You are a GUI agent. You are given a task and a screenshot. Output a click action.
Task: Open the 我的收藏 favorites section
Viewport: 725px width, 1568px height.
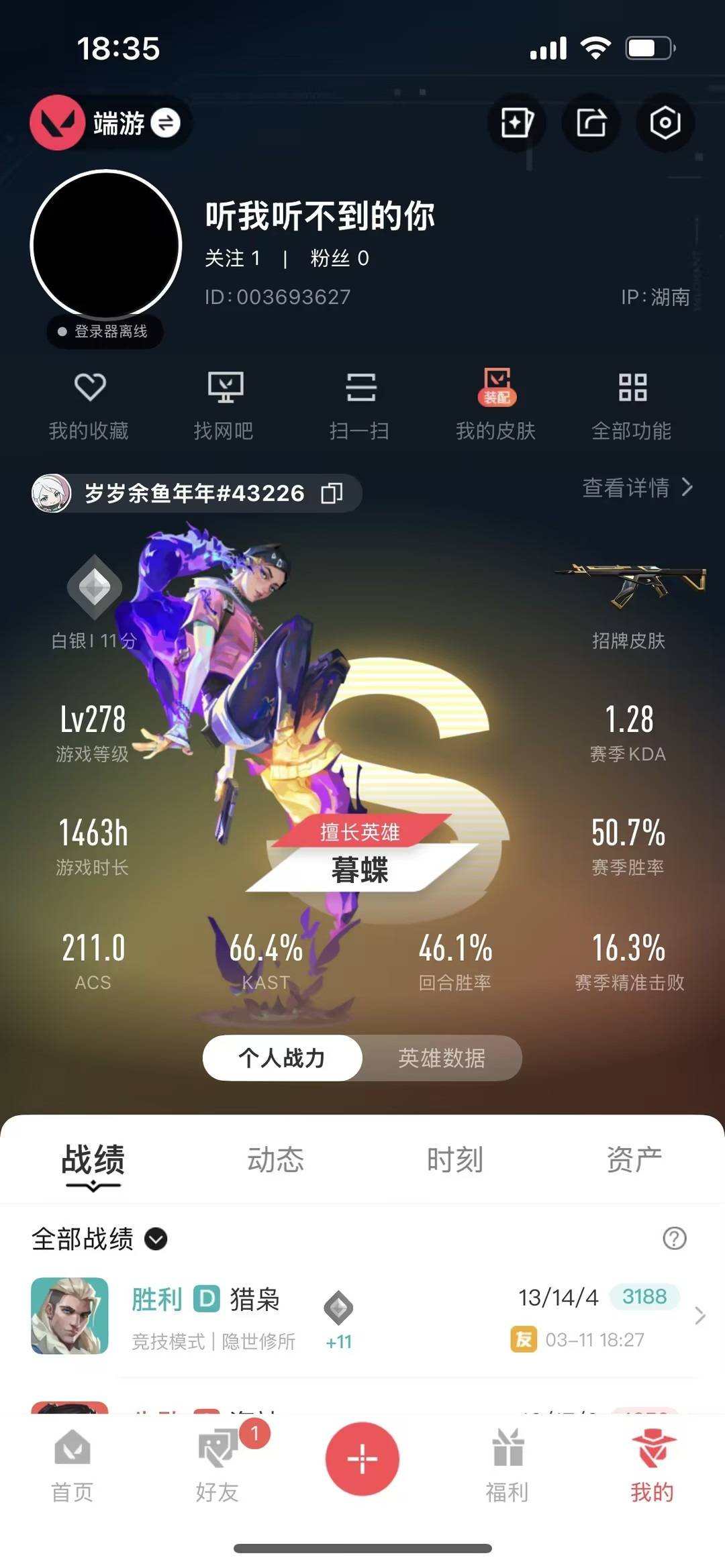(89, 403)
